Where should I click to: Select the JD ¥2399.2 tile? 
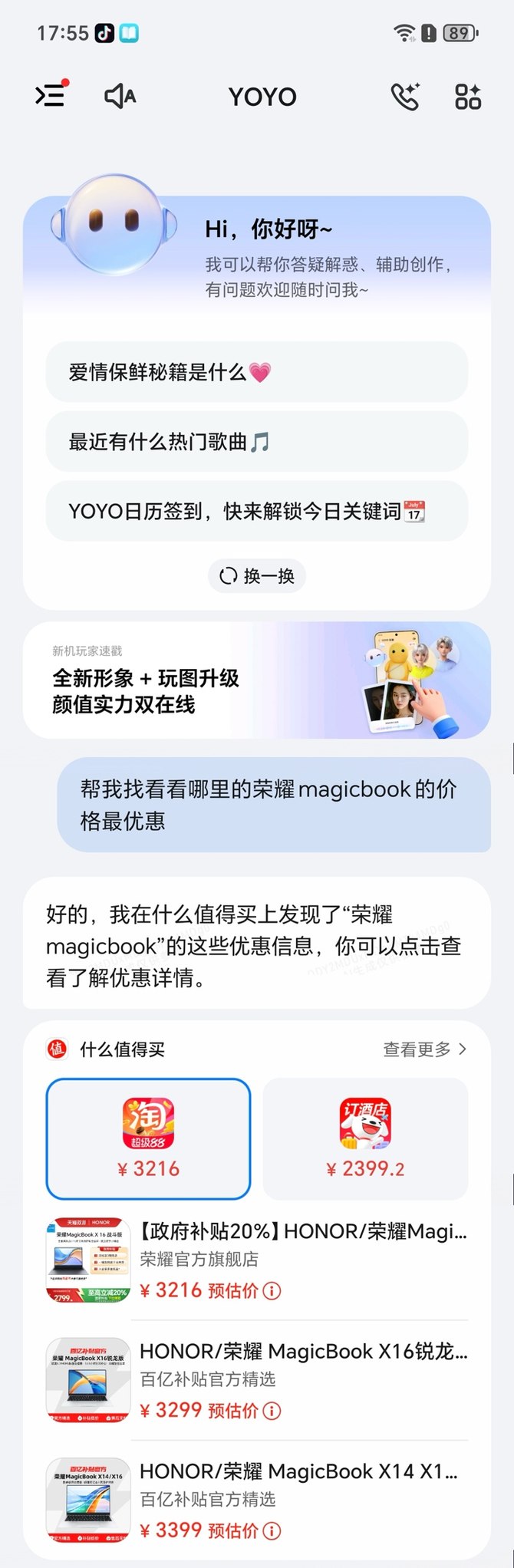(x=365, y=1139)
